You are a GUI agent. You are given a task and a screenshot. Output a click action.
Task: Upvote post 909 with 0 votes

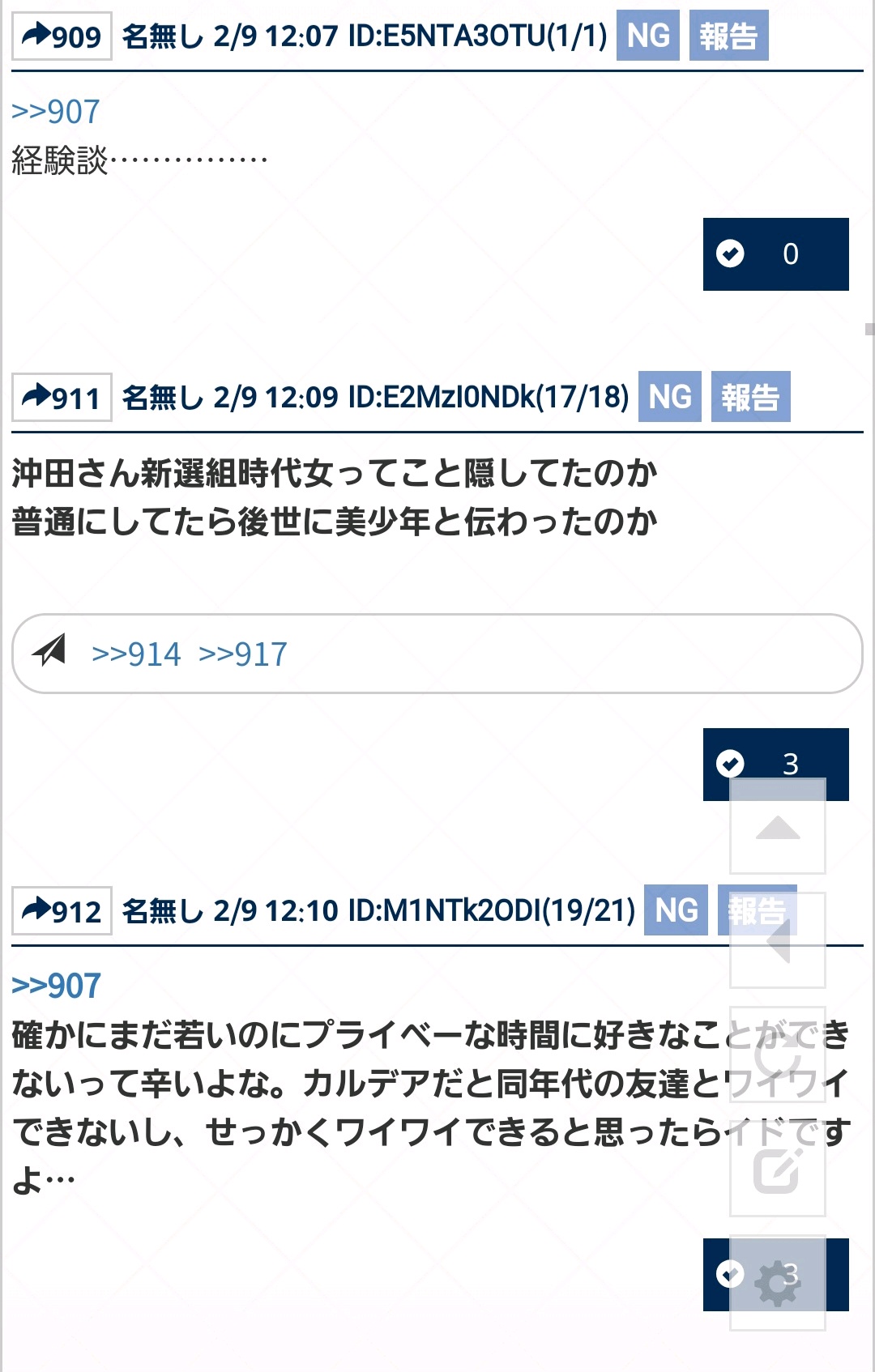click(775, 254)
